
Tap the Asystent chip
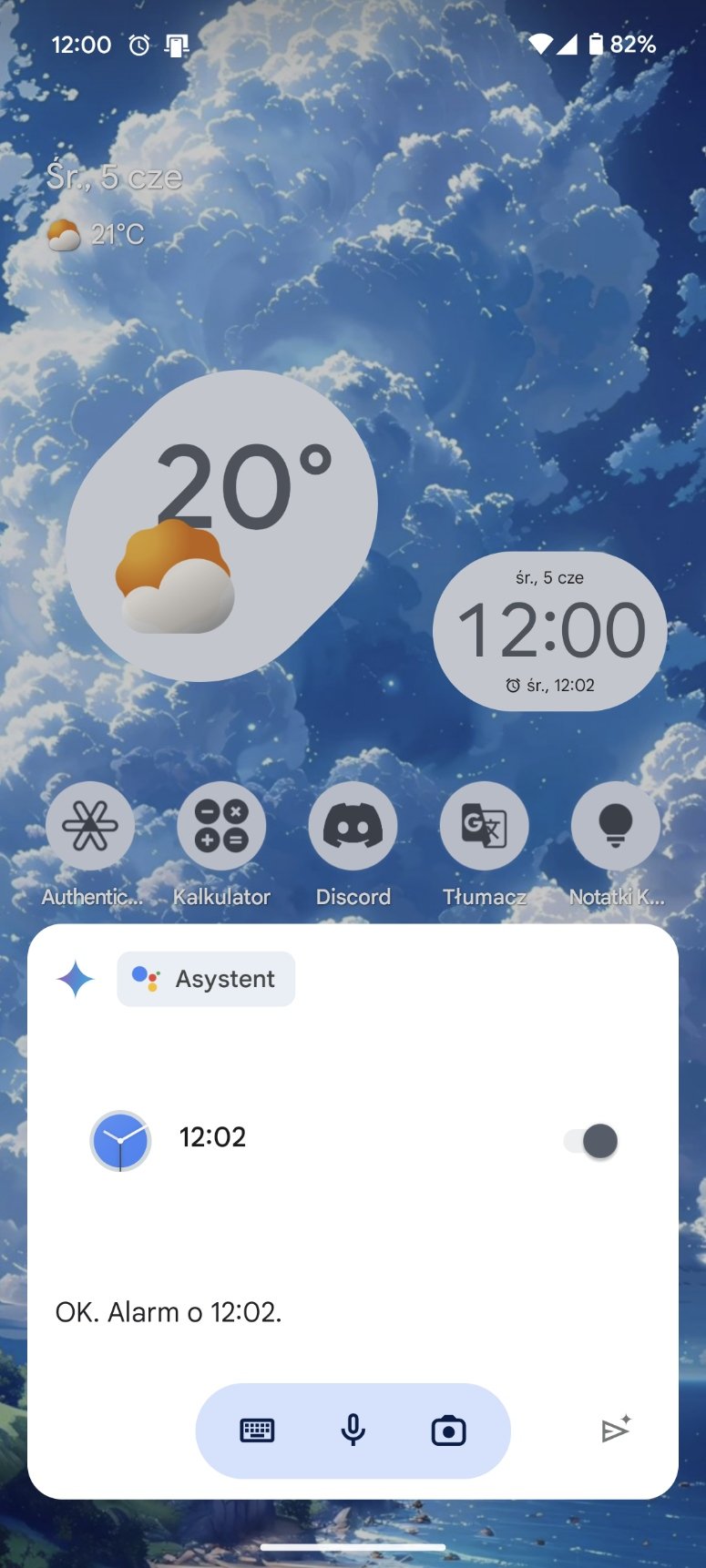(x=206, y=979)
